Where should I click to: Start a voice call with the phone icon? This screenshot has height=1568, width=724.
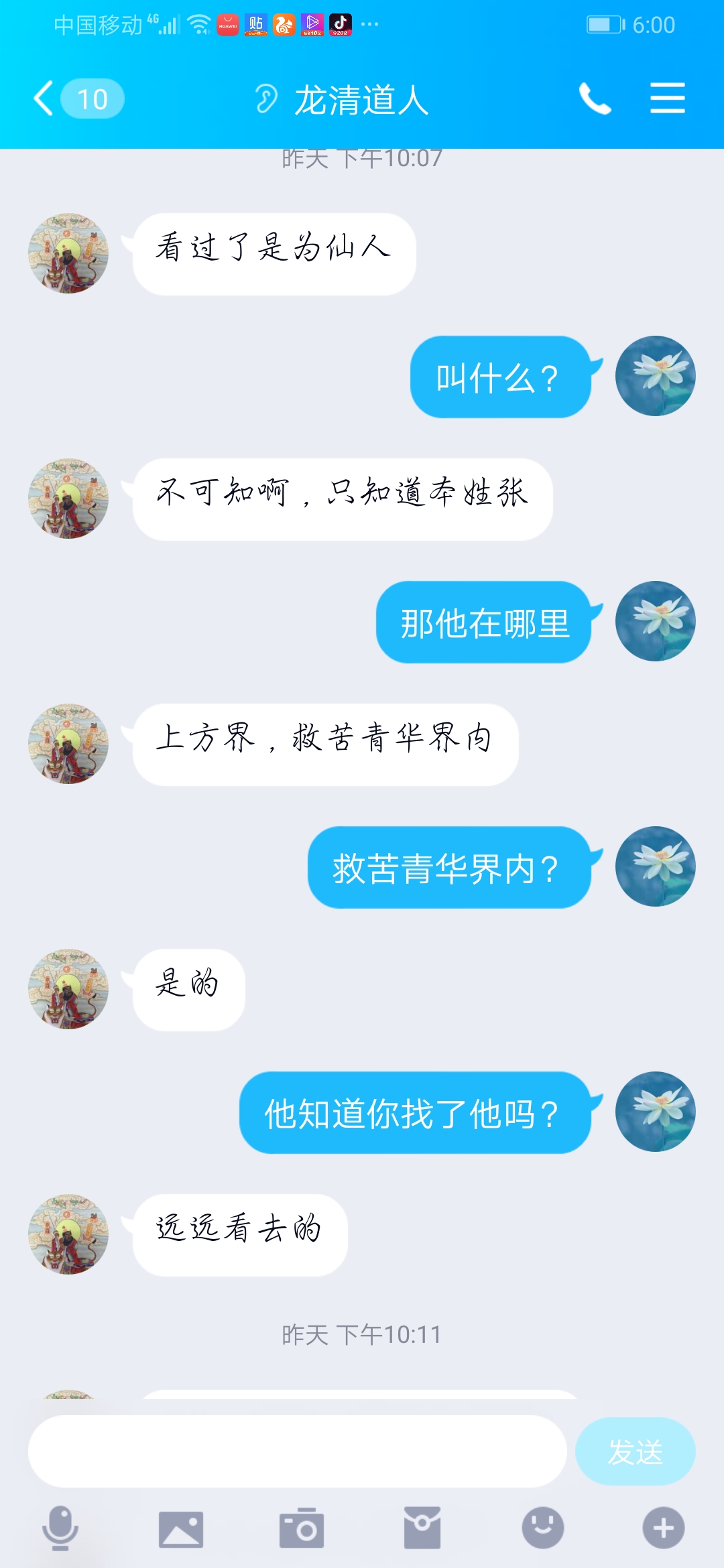(595, 99)
